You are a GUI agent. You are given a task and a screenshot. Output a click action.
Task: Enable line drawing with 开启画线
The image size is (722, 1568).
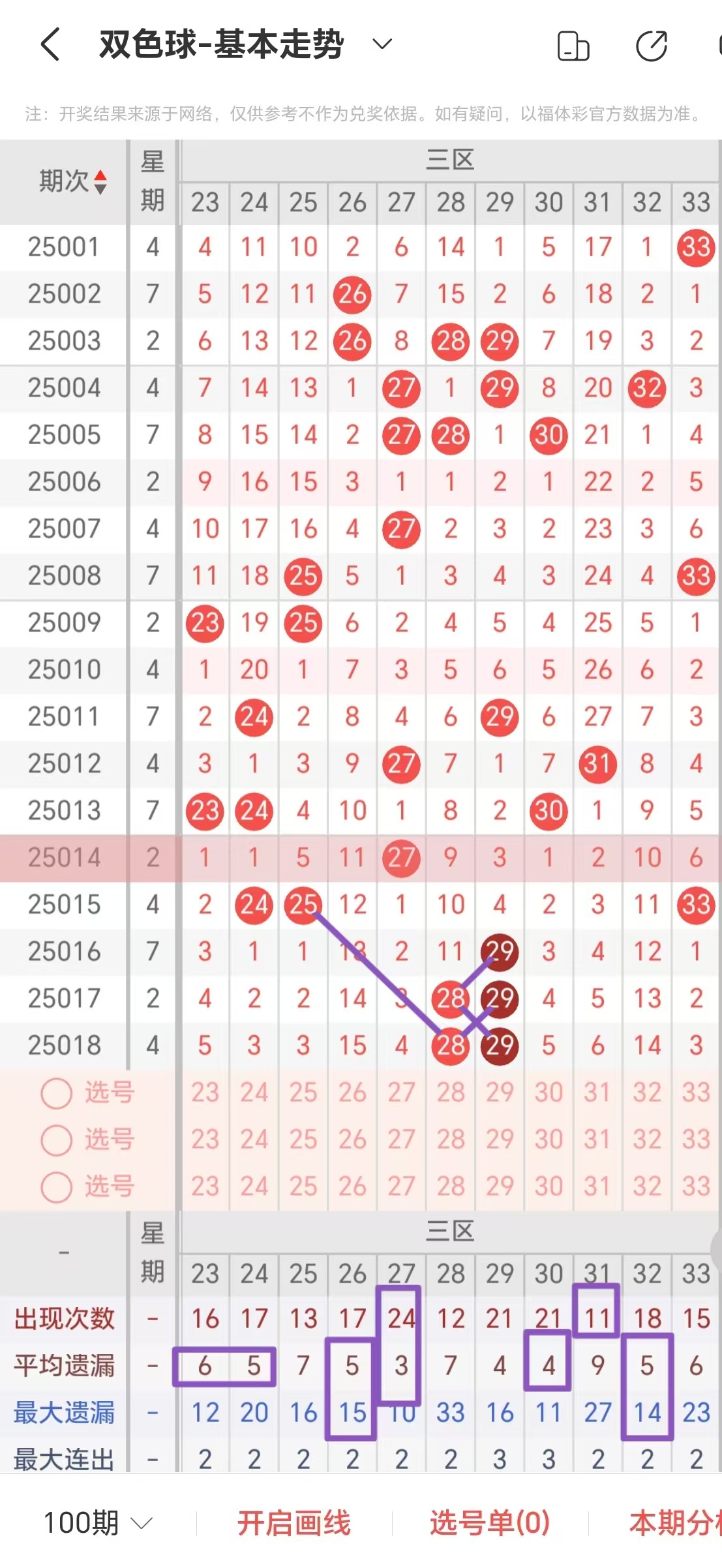tap(293, 1523)
